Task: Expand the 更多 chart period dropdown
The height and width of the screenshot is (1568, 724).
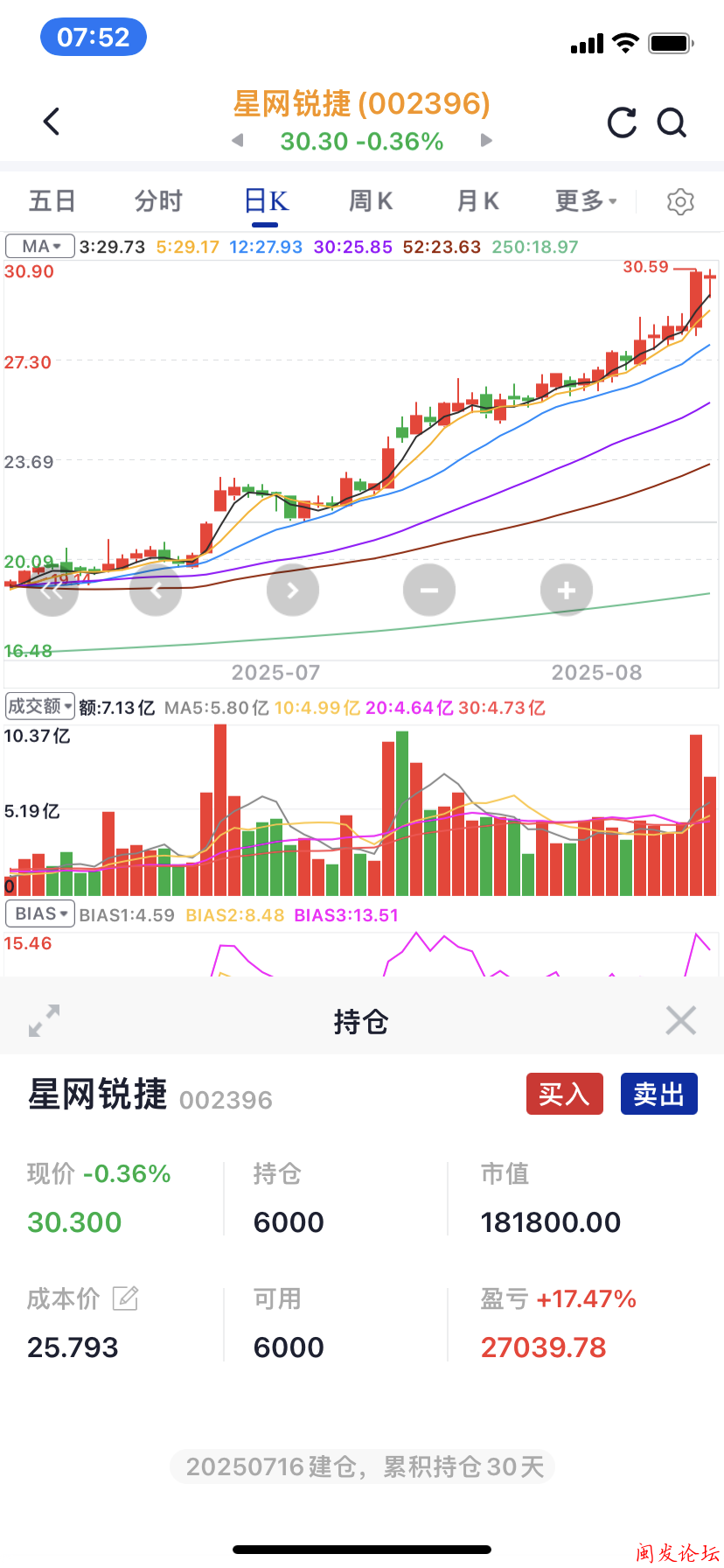Action: pyautogui.click(x=586, y=201)
